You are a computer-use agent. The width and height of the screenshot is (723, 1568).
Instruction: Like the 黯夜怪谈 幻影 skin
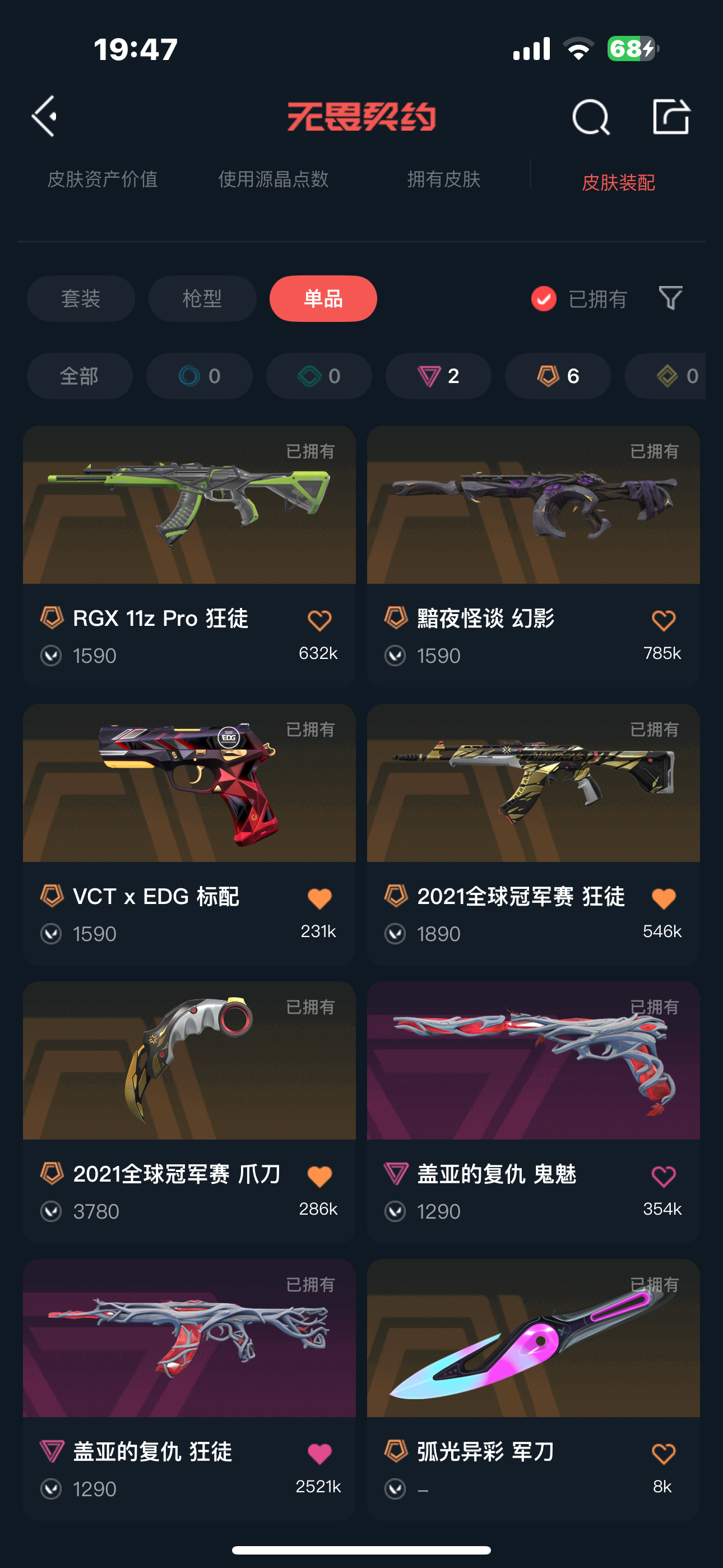point(664,620)
